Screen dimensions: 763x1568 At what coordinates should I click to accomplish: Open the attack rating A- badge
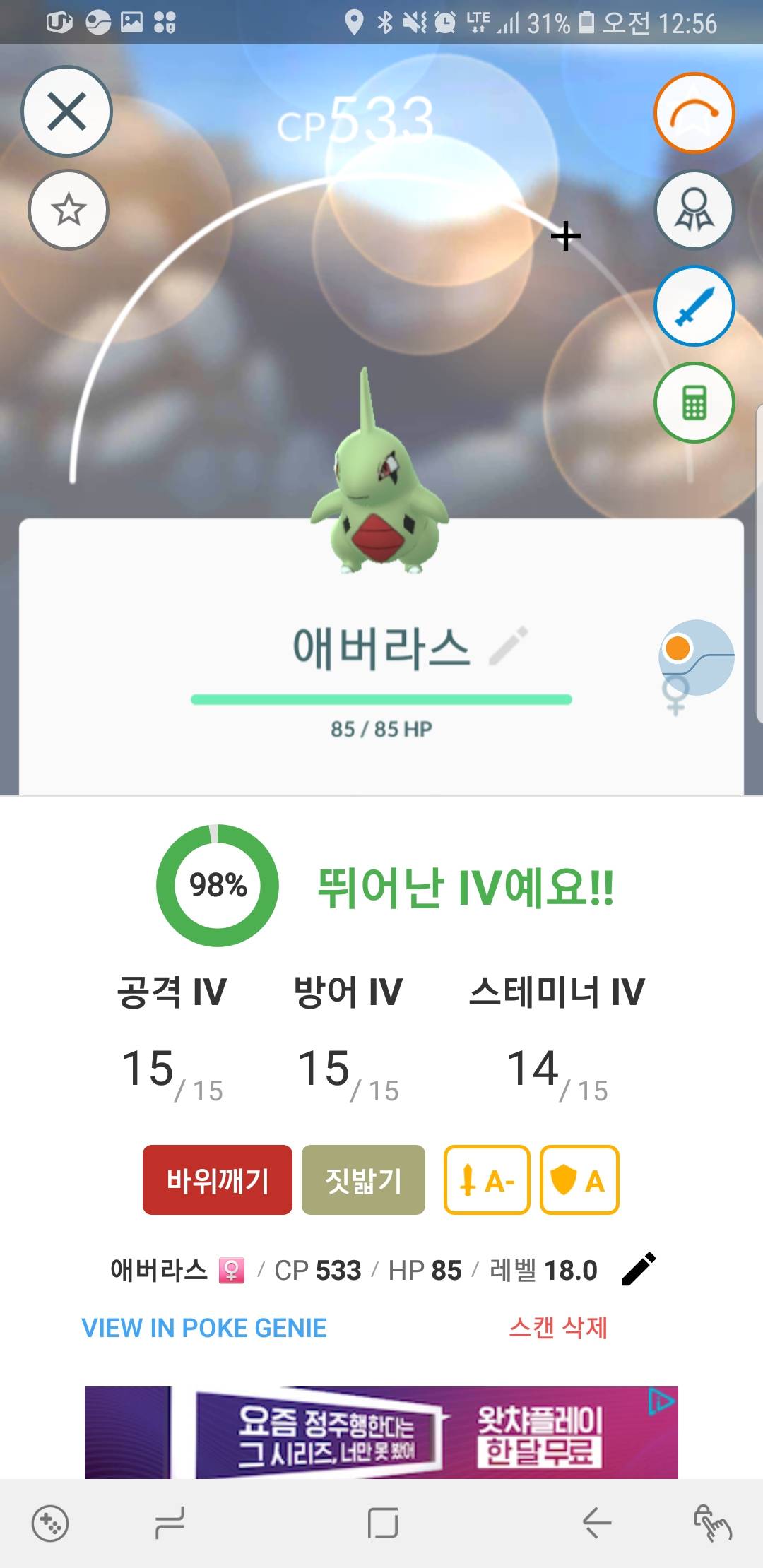(487, 1180)
